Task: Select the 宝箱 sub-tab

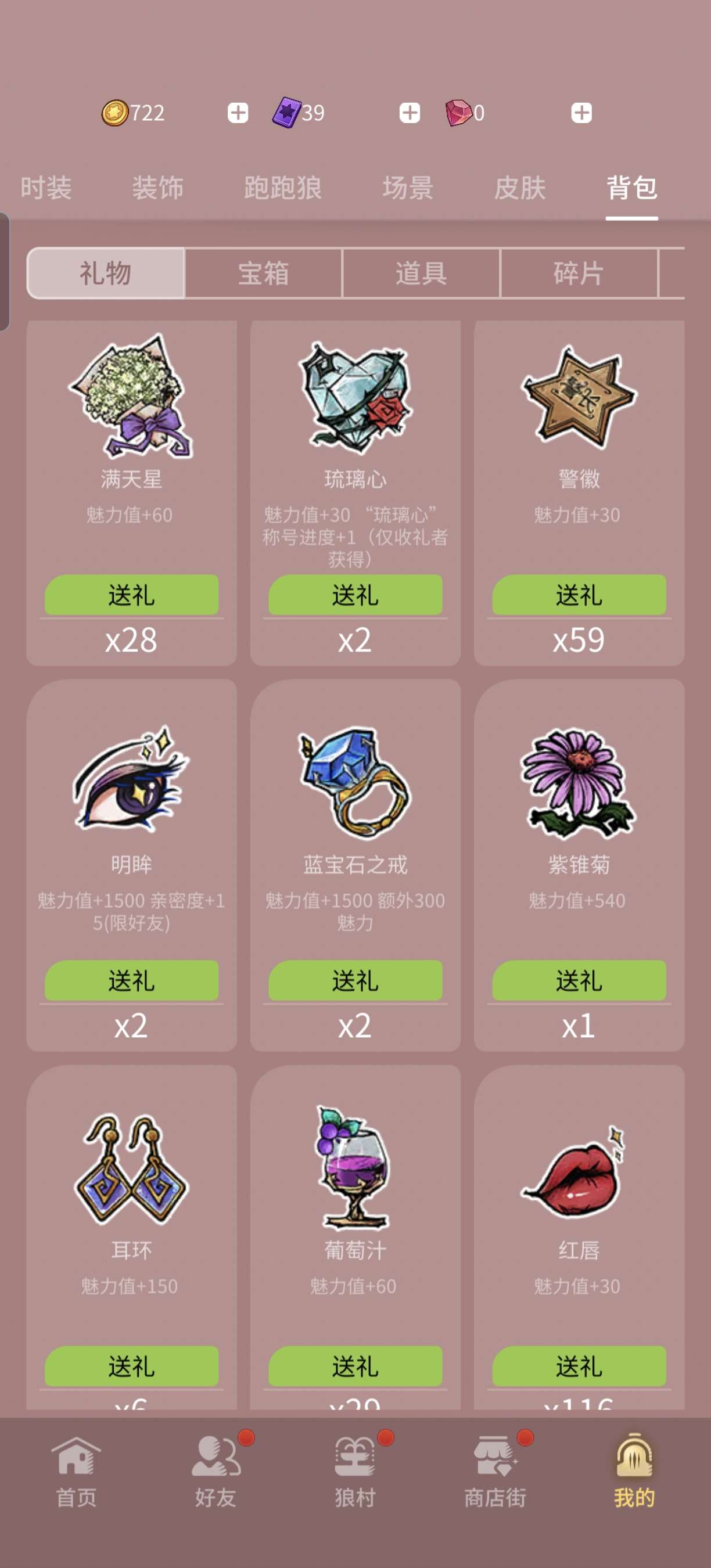Action: point(263,274)
